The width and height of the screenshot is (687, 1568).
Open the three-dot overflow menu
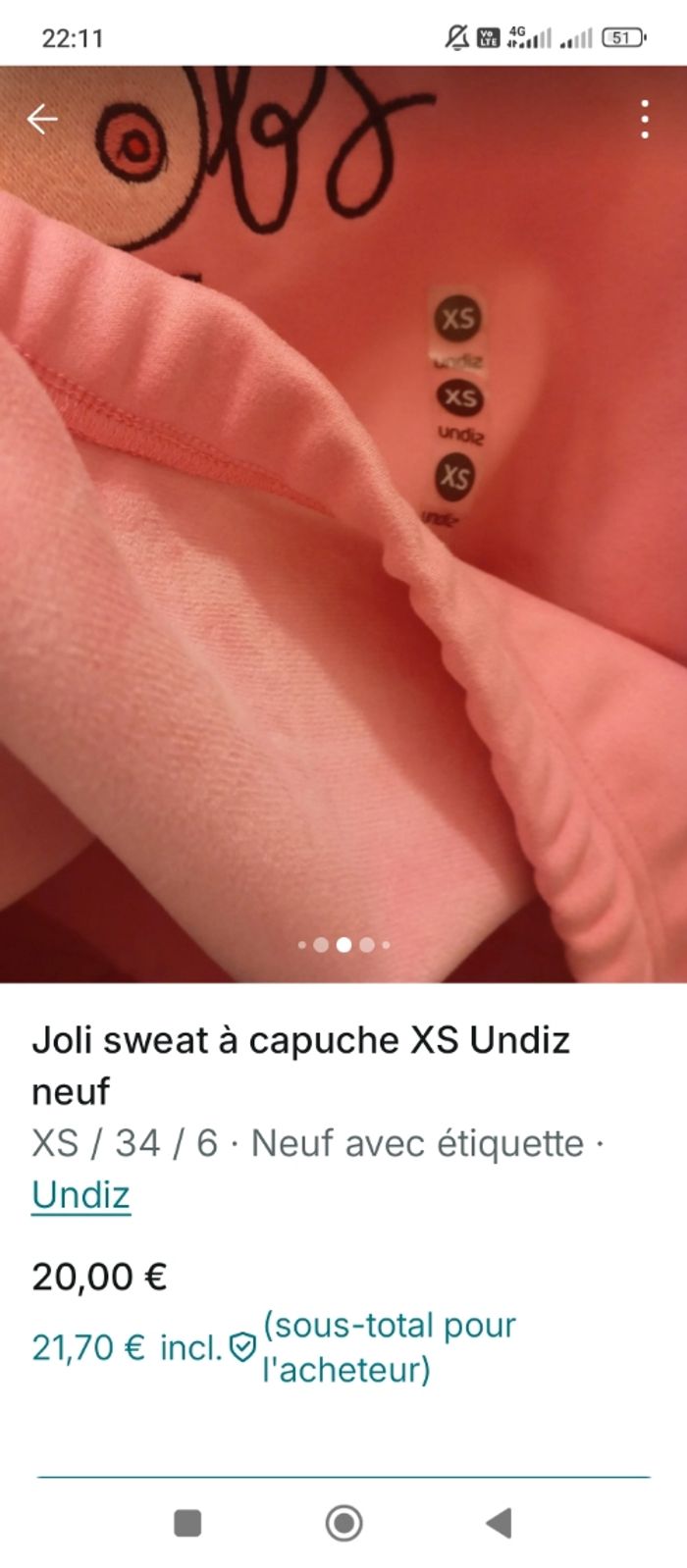[644, 119]
